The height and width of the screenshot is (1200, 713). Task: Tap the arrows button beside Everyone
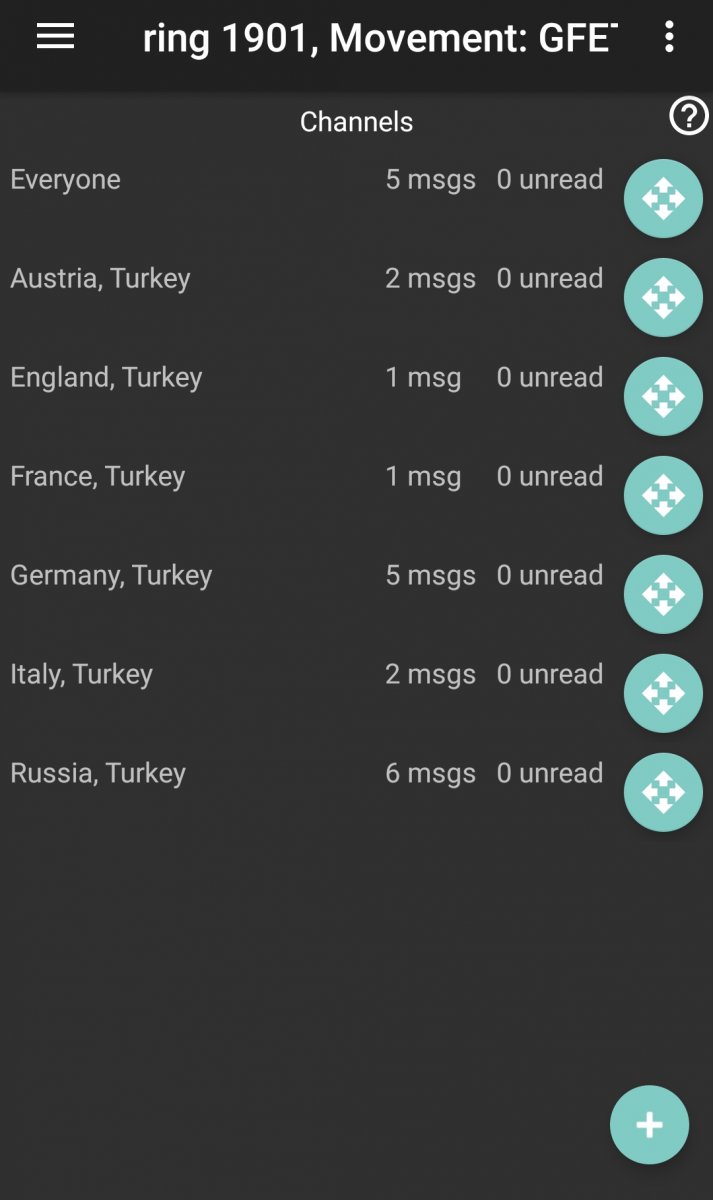click(663, 199)
